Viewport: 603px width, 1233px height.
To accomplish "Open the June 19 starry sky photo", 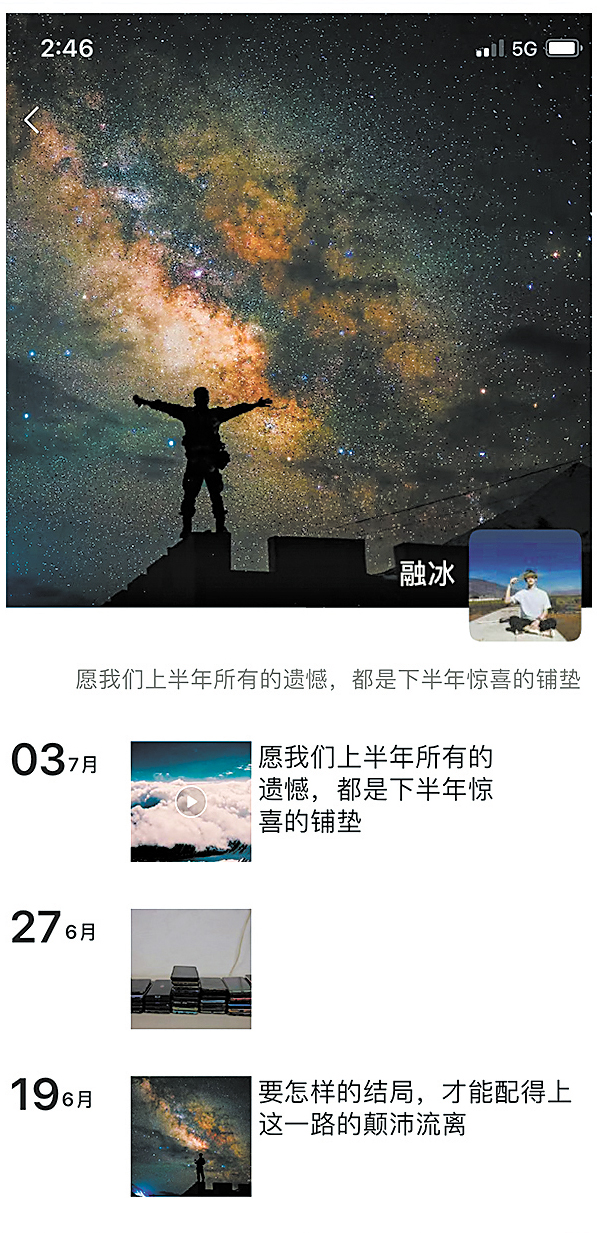I will [x=190, y=1136].
